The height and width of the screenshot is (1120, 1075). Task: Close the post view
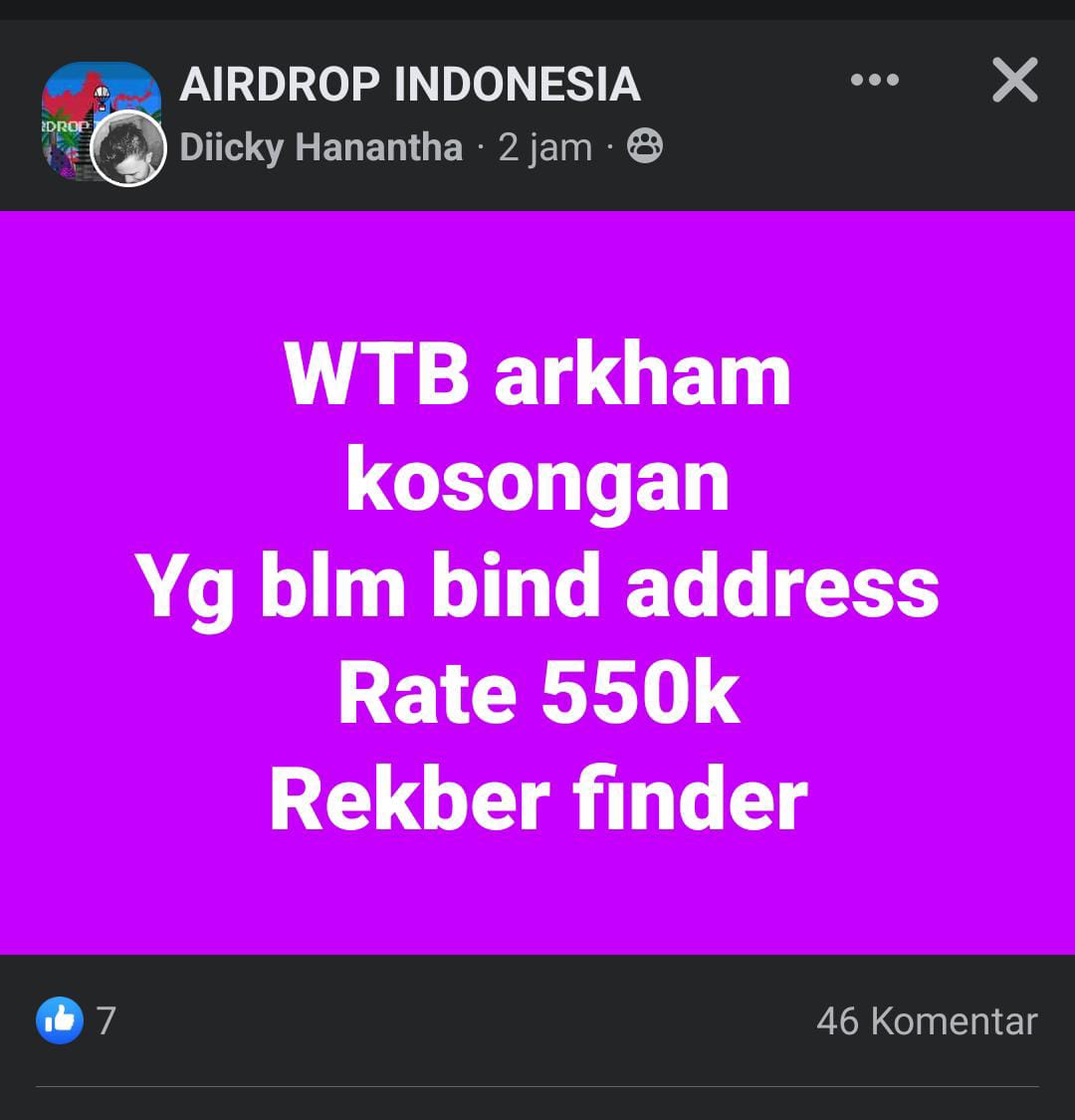(1014, 81)
